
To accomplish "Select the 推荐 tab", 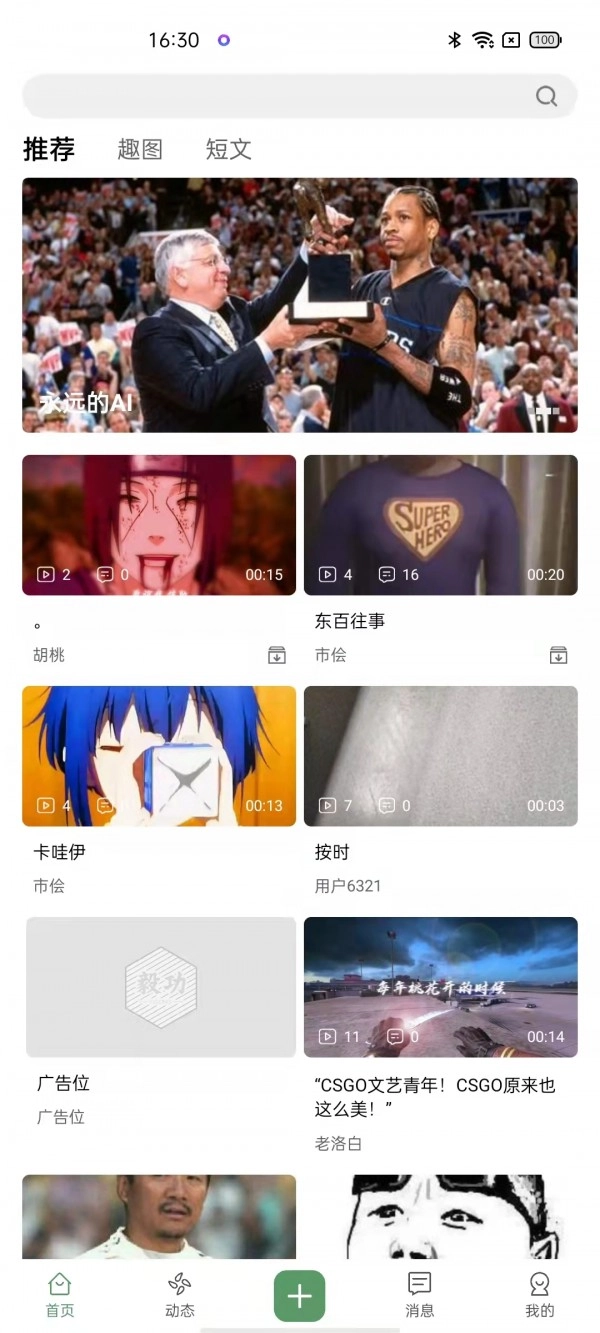I will click(x=49, y=150).
